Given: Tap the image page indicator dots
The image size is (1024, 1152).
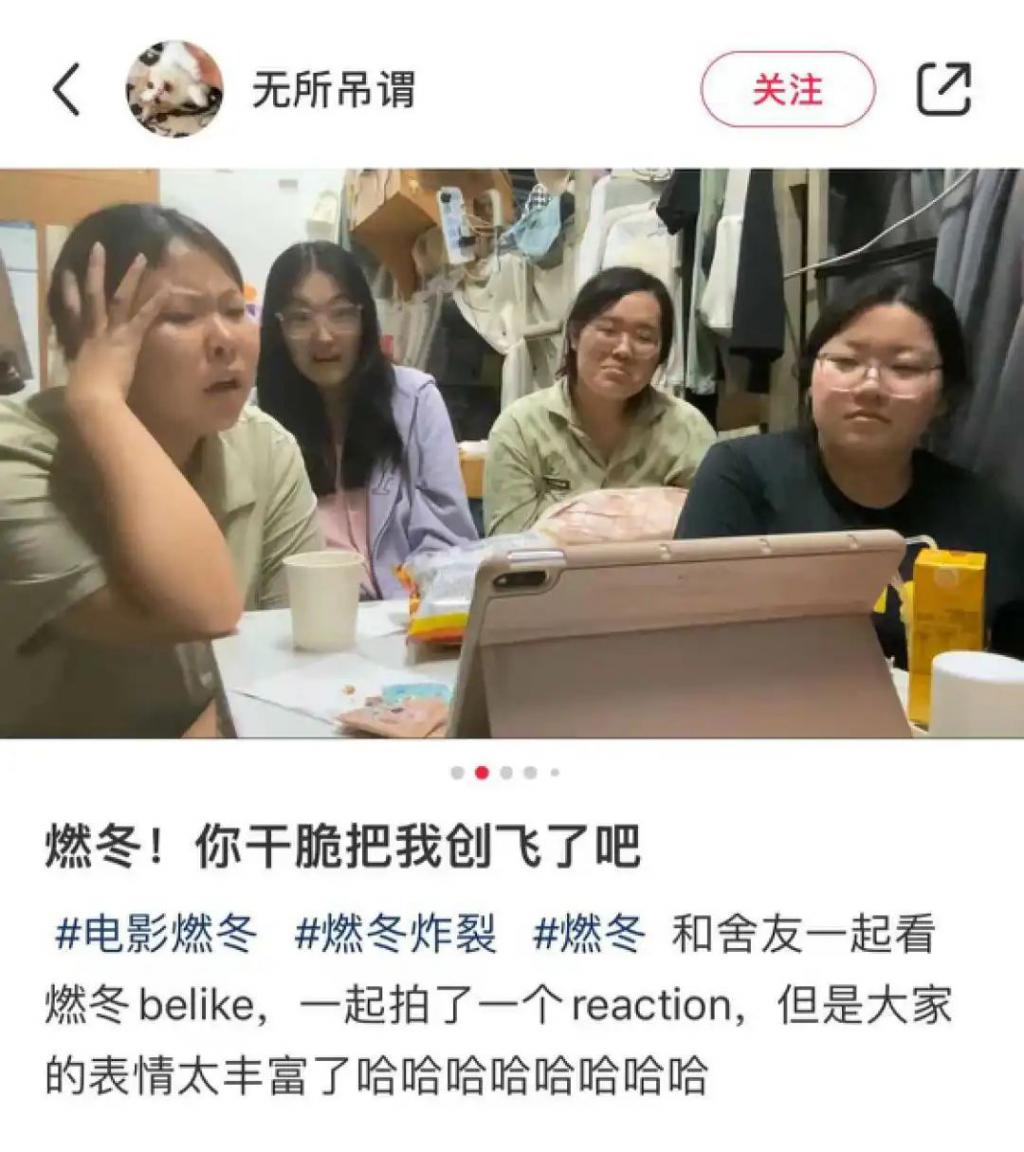Looking at the screenshot, I should (505, 772).
